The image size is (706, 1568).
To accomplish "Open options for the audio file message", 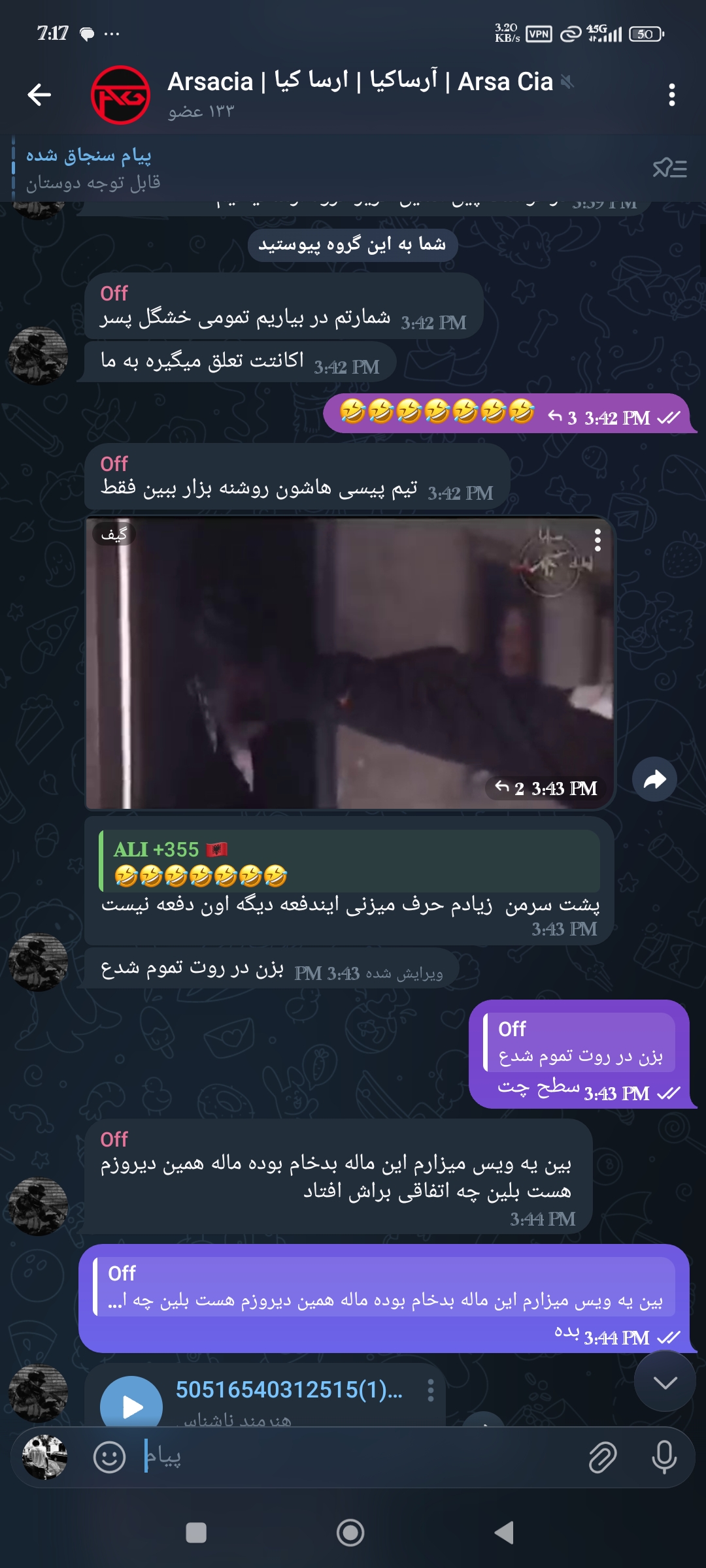I will point(430,1390).
